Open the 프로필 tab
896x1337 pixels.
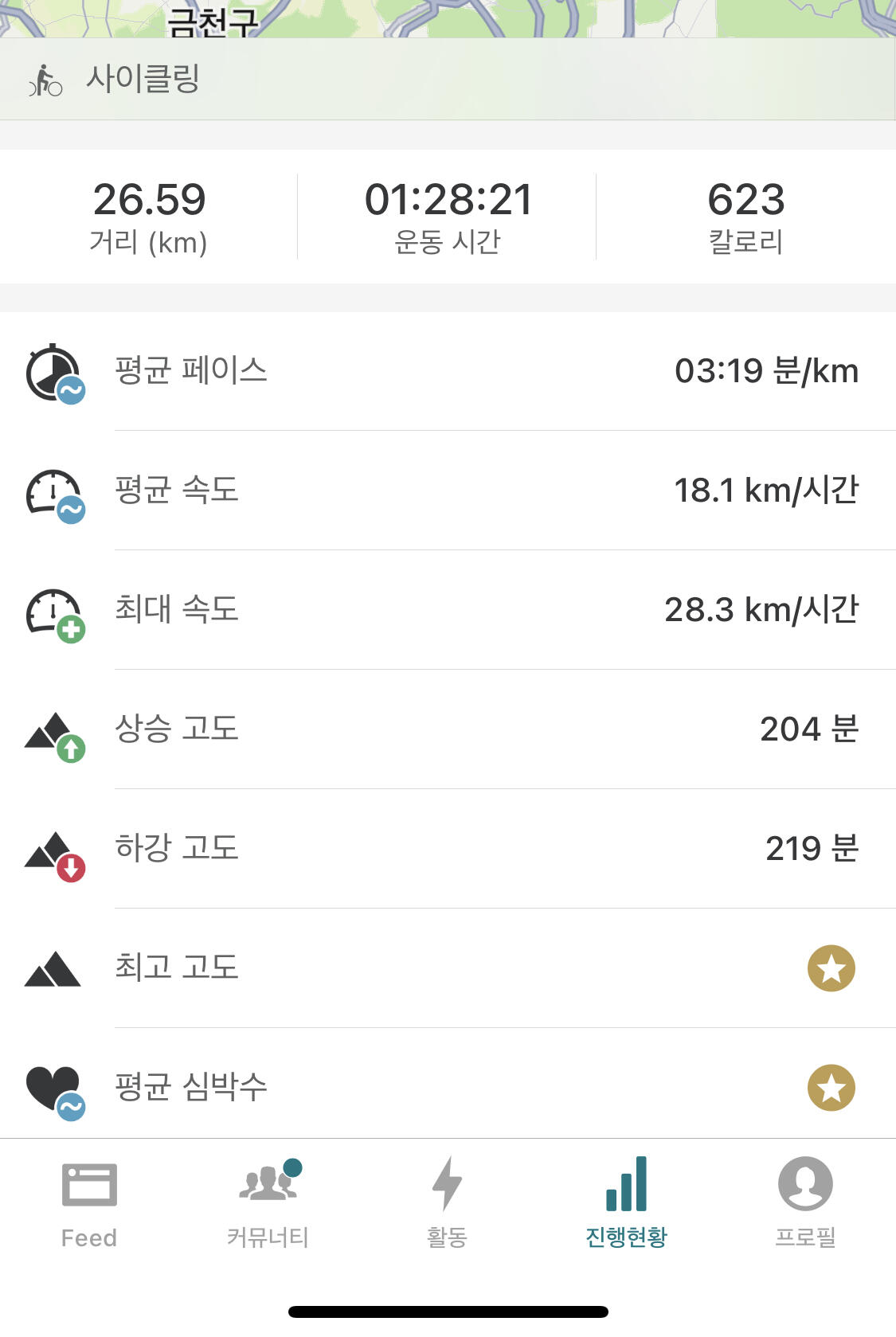tap(805, 1202)
